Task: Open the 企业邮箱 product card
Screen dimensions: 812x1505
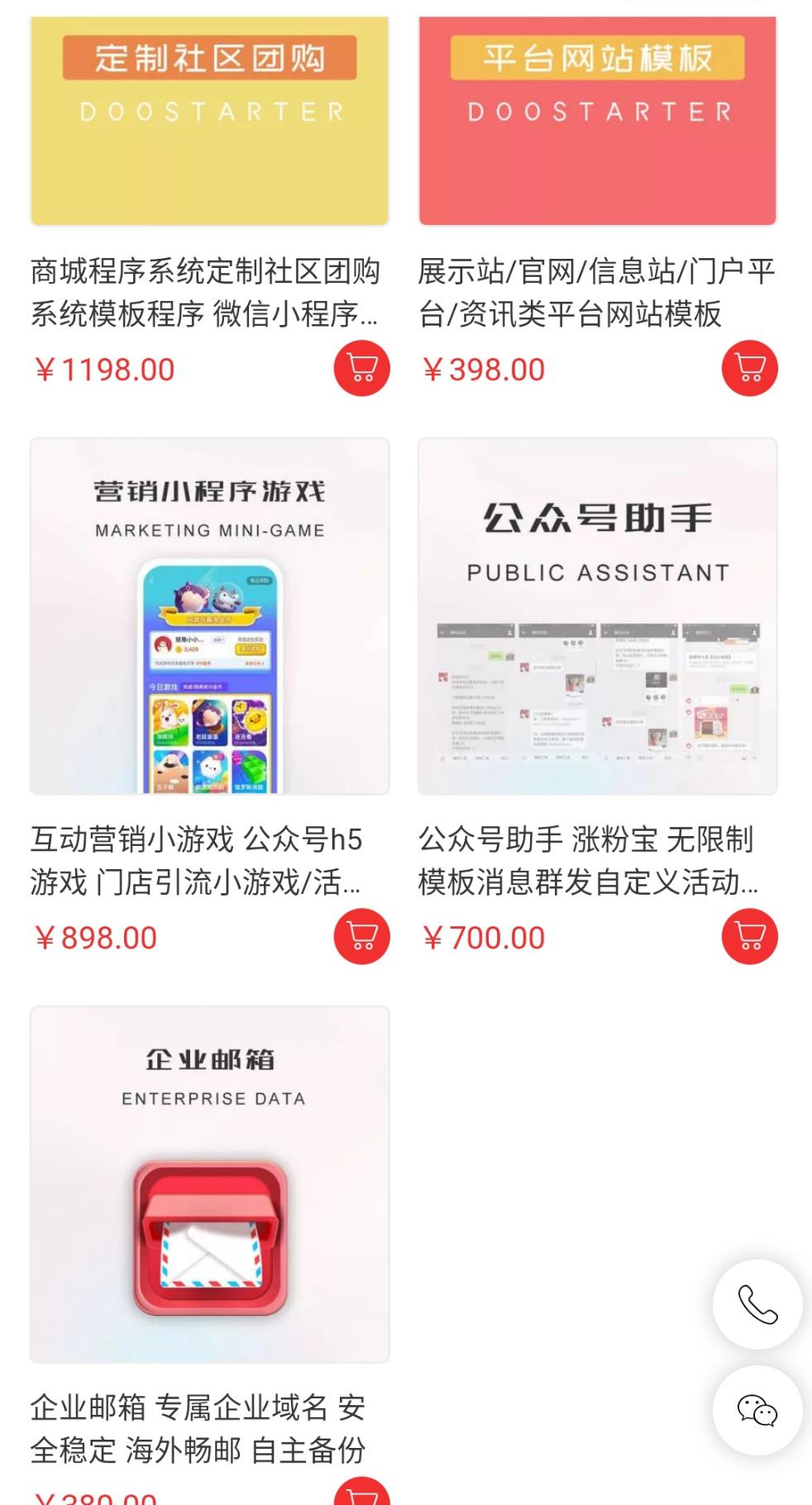Action: point(209,1184)
